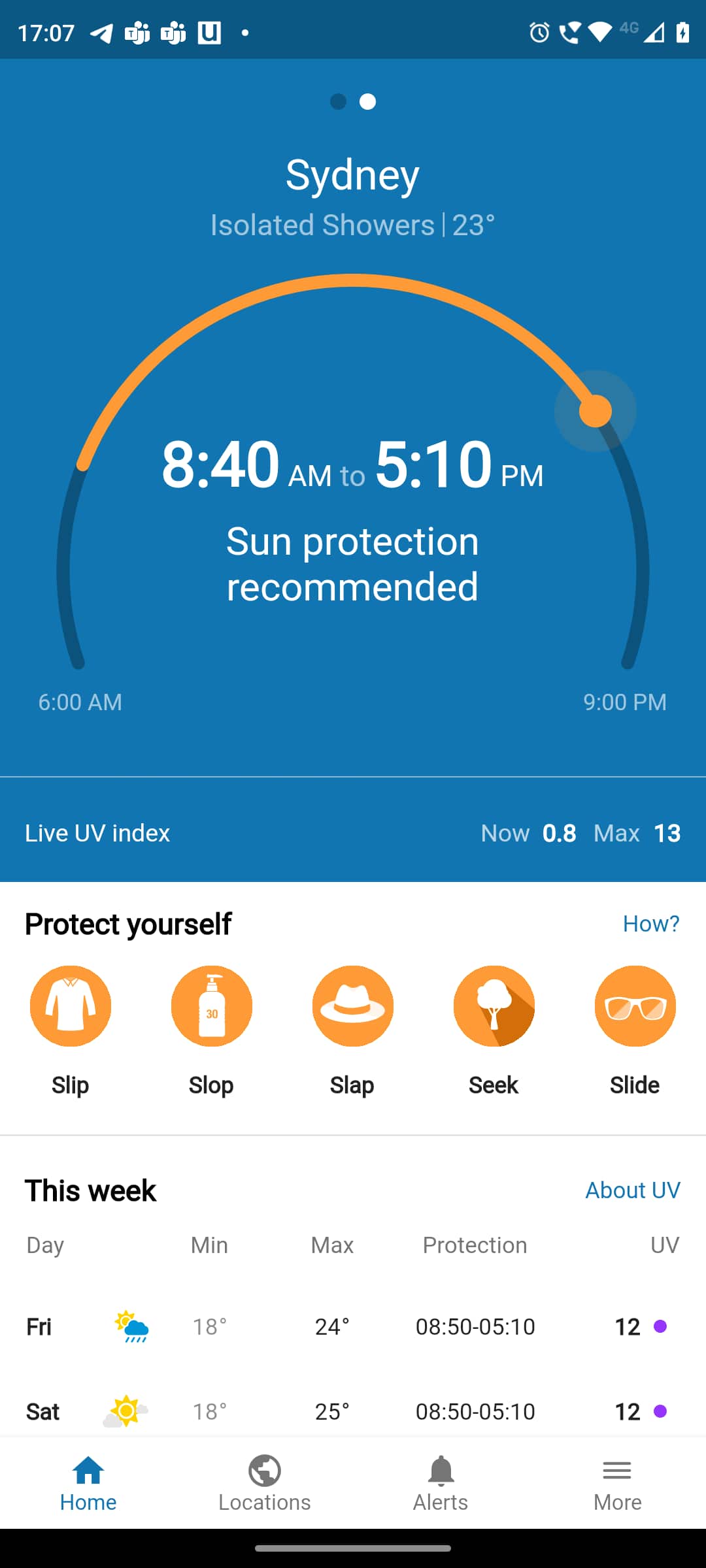This screenshot has height=1568, width=706.
Task: Select the Slap hat icon
Action: tap(353, 1006)
